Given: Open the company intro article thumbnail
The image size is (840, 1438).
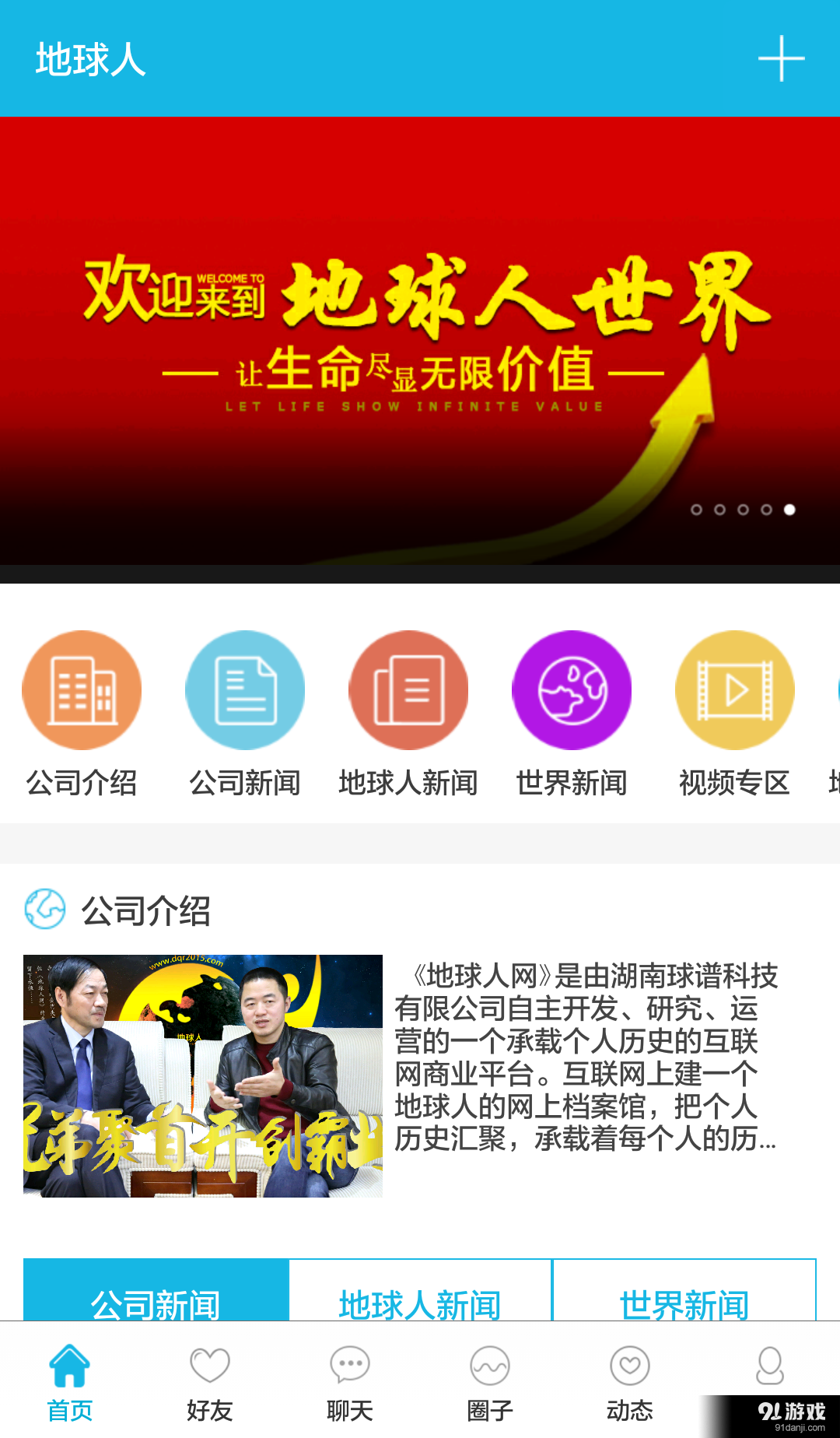Looking at the screenshot, I should (x=203, y=1075).
